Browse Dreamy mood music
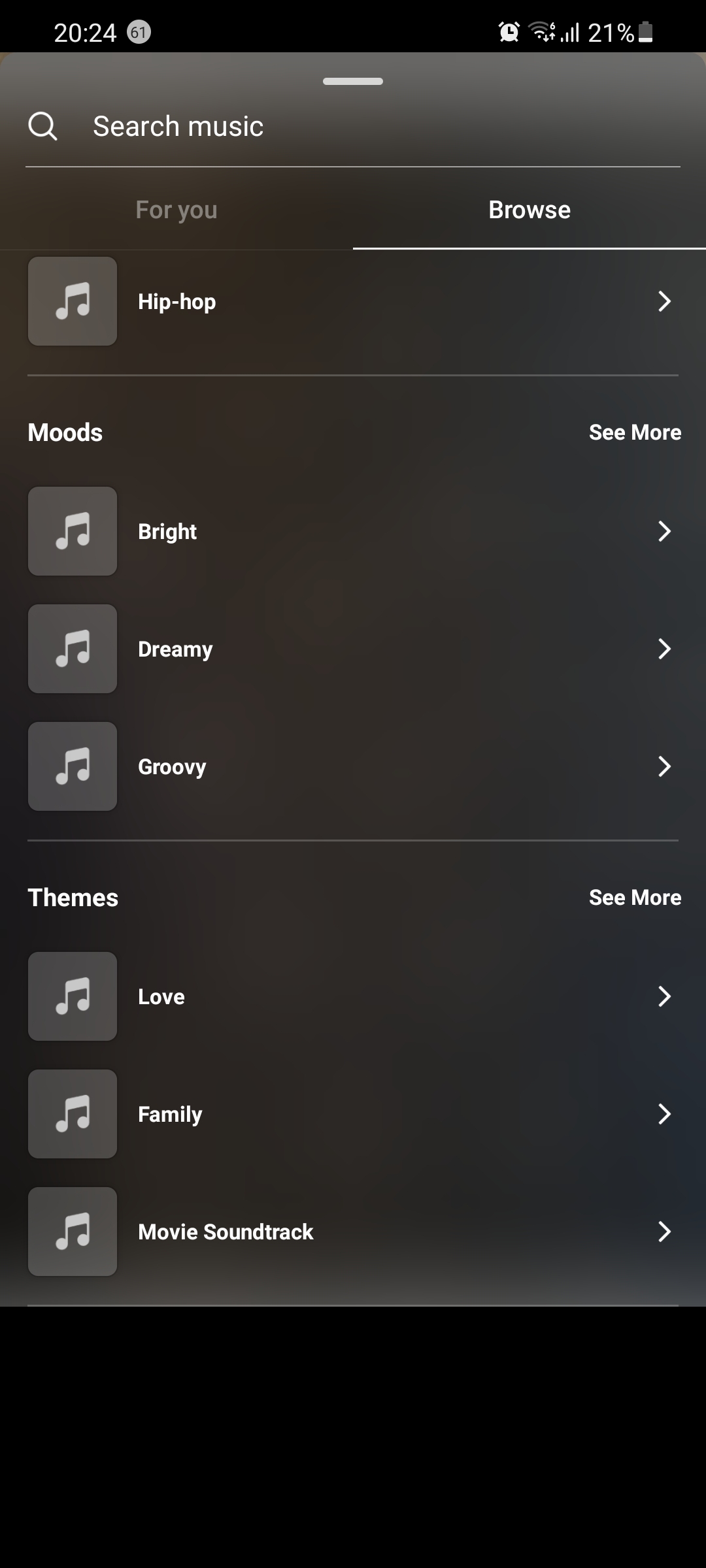Viewport: 706px width, 1568px height. (x=353, y=649)
